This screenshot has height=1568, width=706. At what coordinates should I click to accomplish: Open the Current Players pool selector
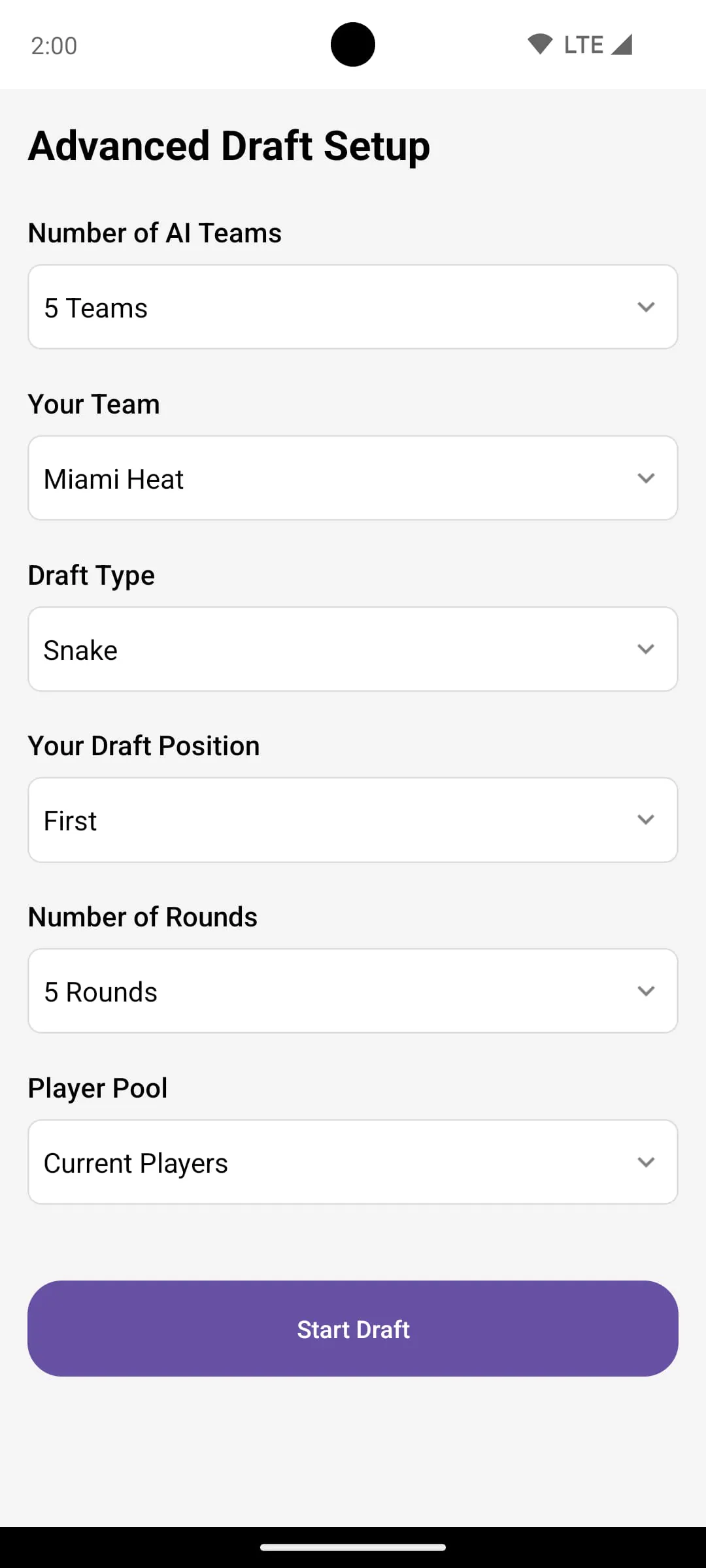[x=353, y=1162]
